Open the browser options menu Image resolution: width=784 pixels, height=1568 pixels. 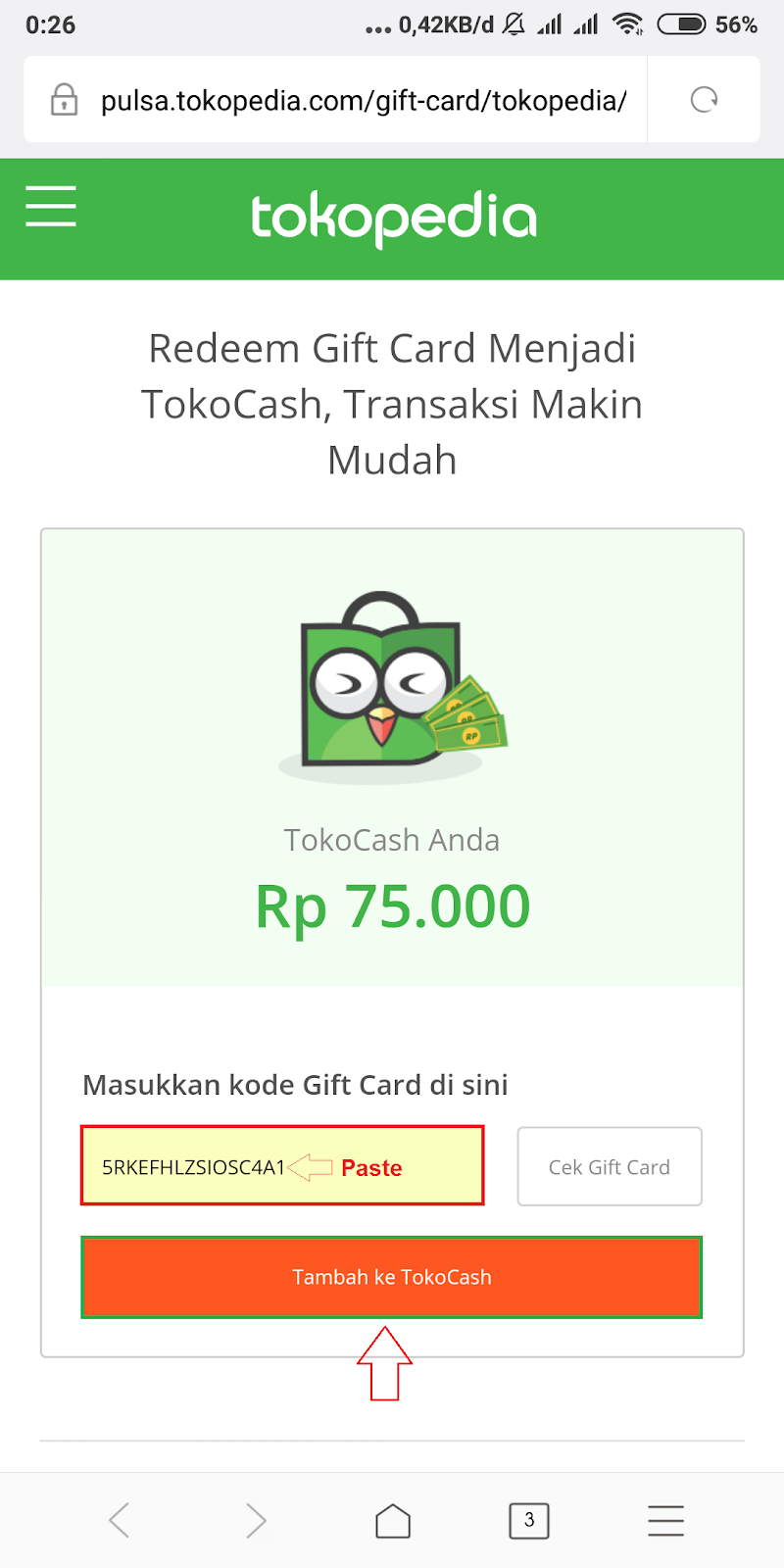coord(665,1521)
